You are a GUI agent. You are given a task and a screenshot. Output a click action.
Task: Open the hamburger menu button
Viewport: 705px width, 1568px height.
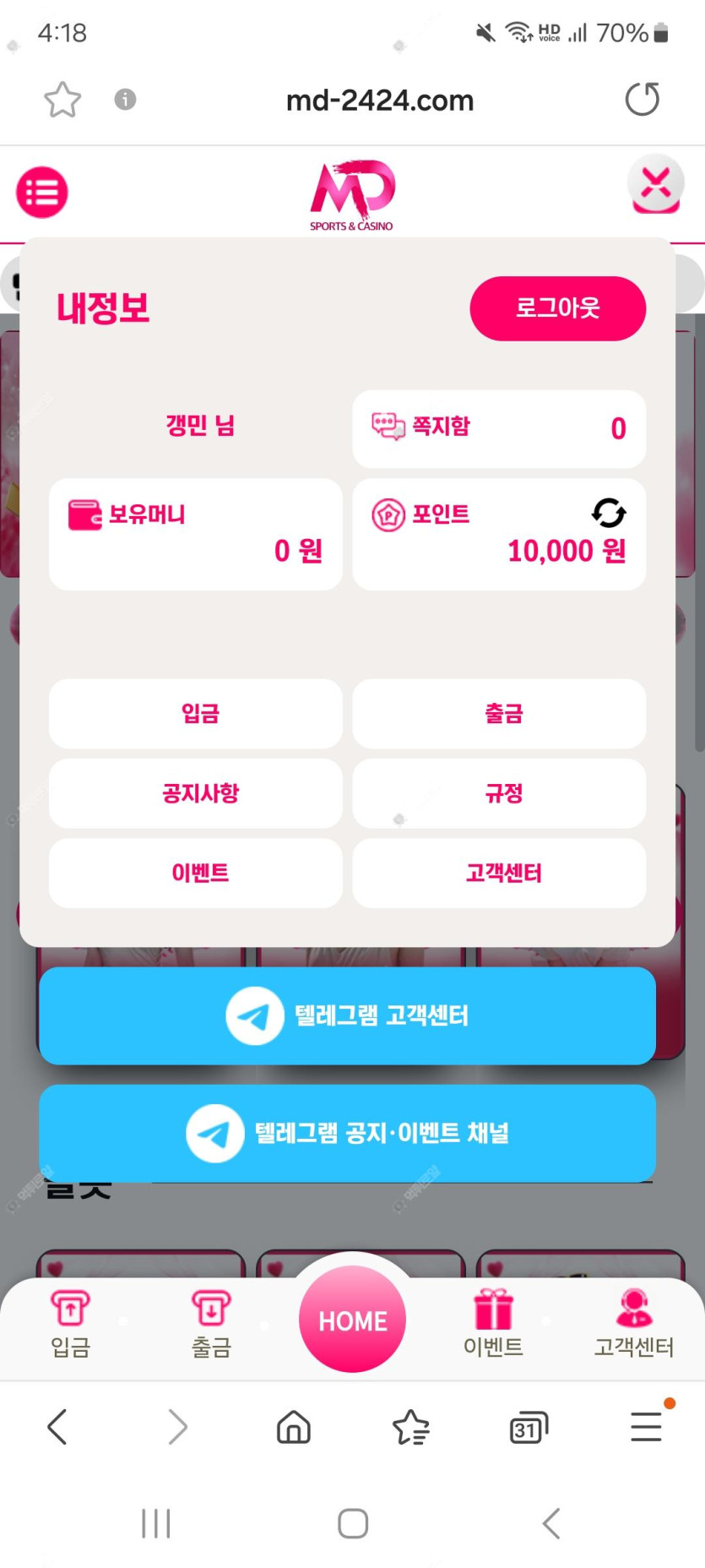41,193
